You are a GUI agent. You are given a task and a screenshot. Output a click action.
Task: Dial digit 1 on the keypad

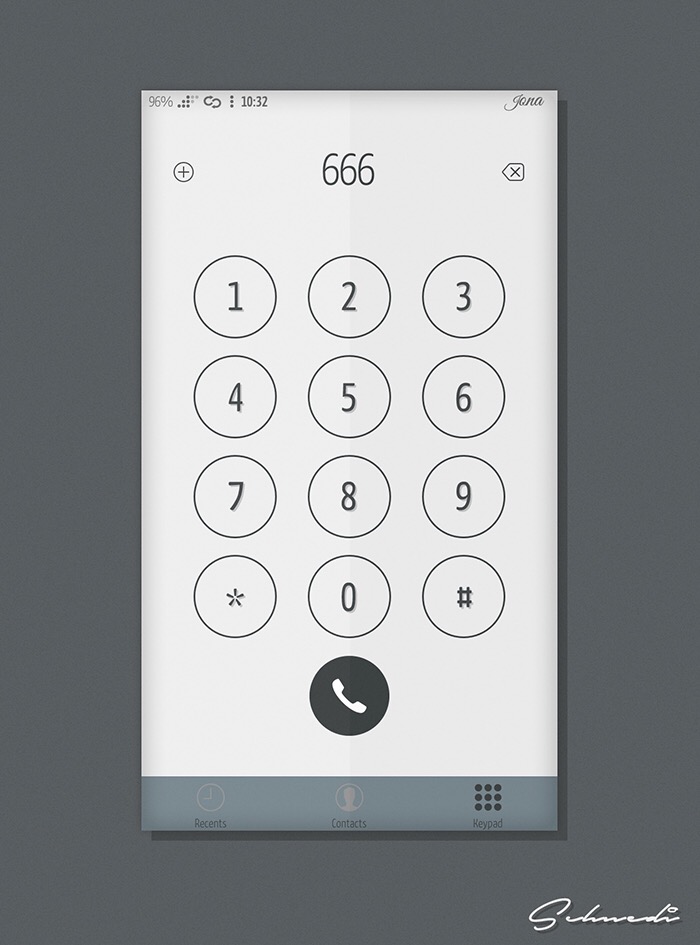pos(235,297)
